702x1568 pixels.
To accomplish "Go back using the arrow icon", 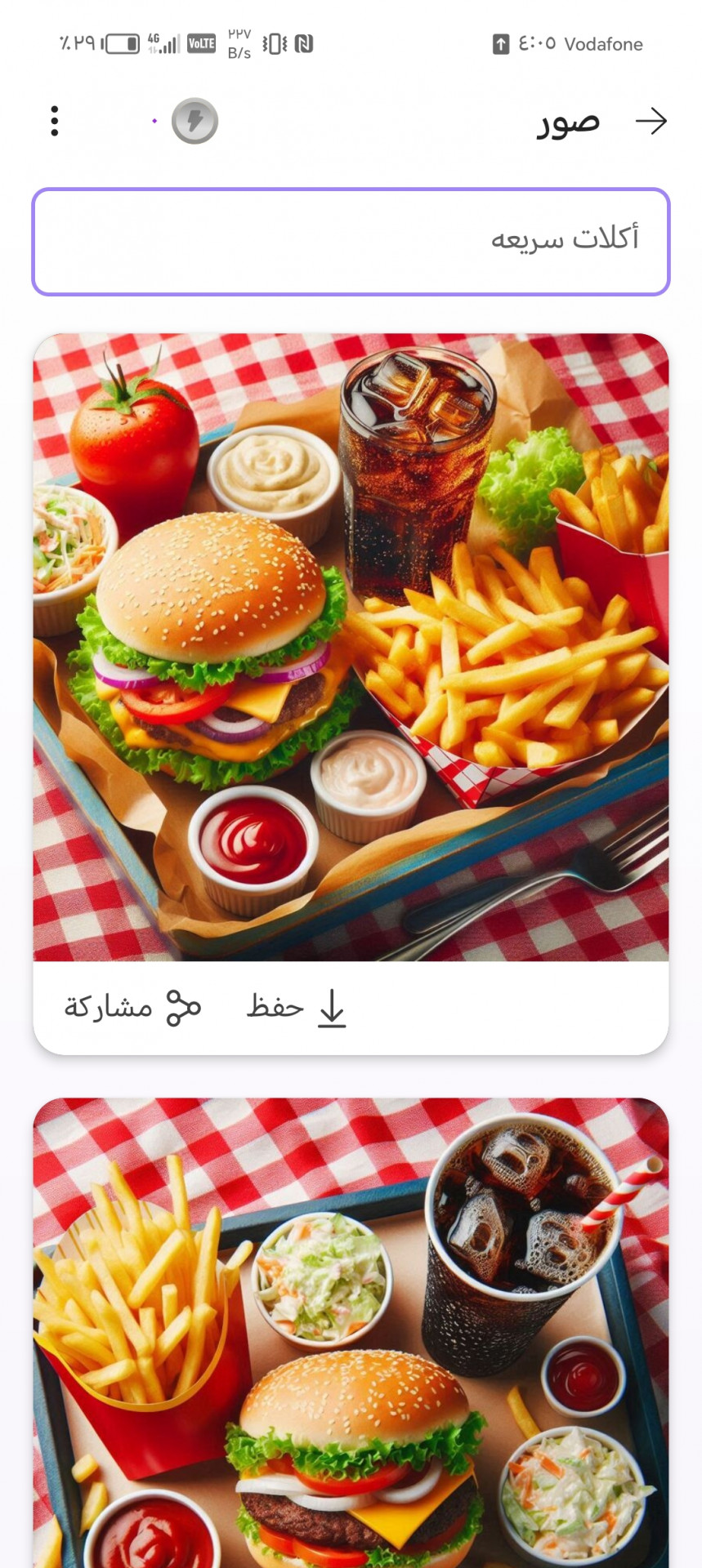I will [651, 122].
